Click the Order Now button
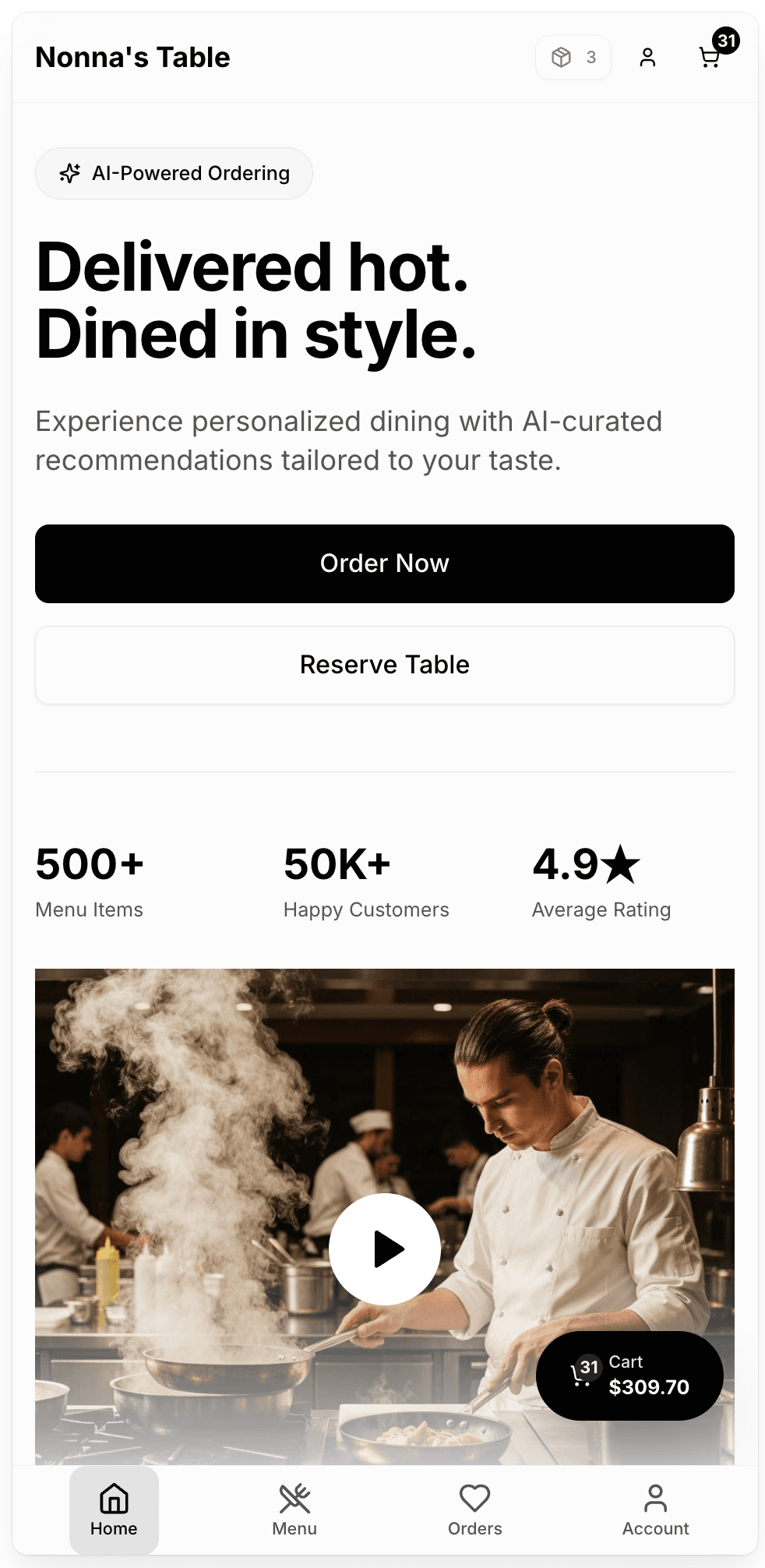Screen dimensions: 765x1568 click(384, 563)
